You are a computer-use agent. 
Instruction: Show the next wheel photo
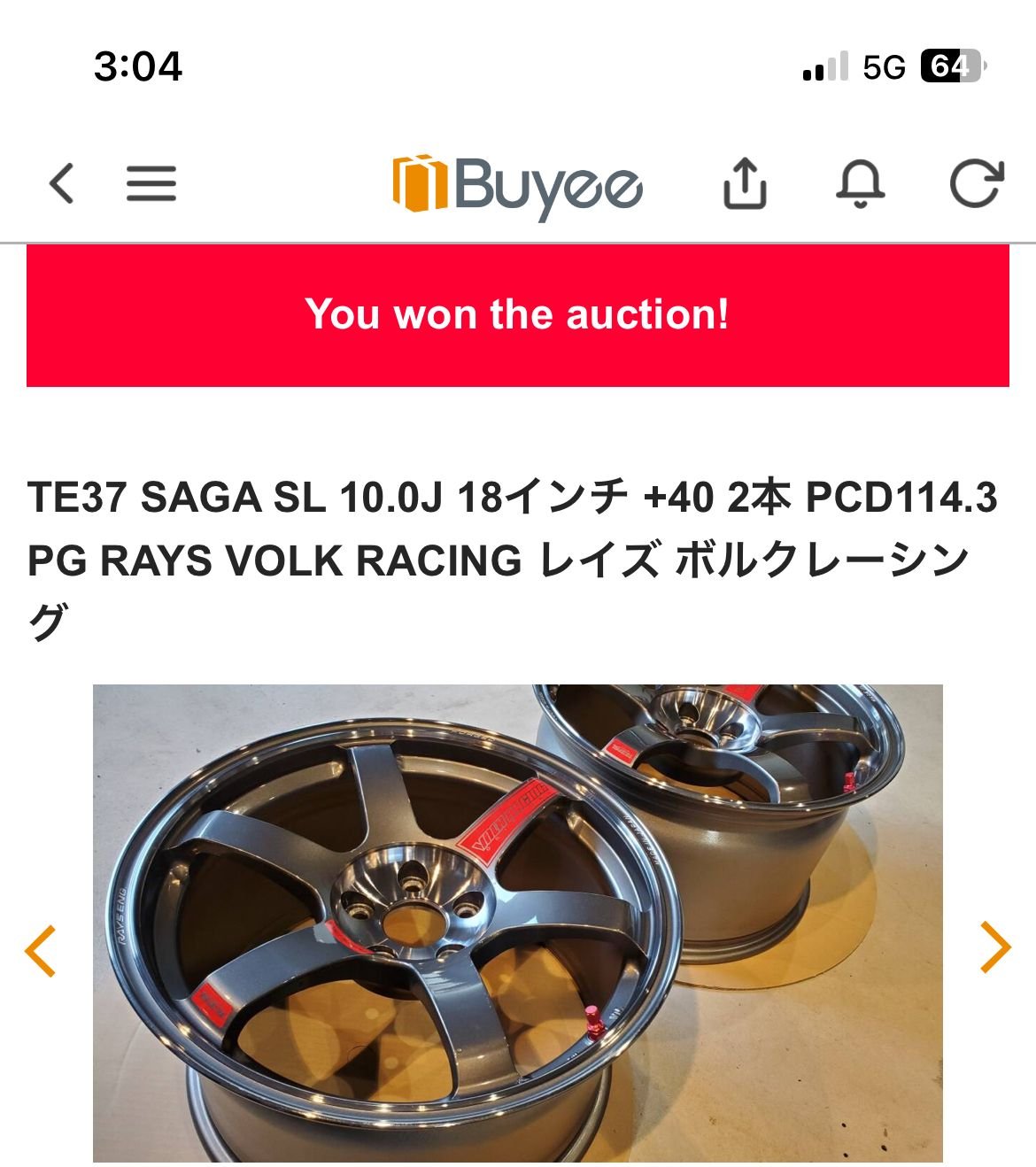[x=995, y=948]
